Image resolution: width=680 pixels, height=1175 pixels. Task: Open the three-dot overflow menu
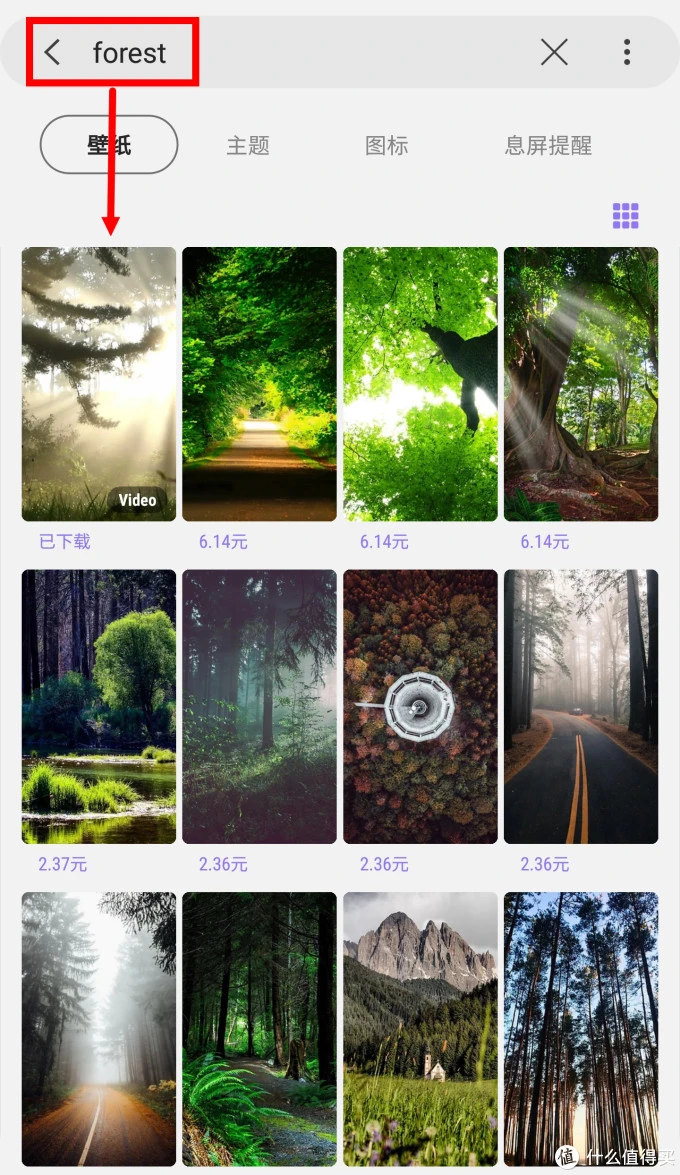pos(627,52)
